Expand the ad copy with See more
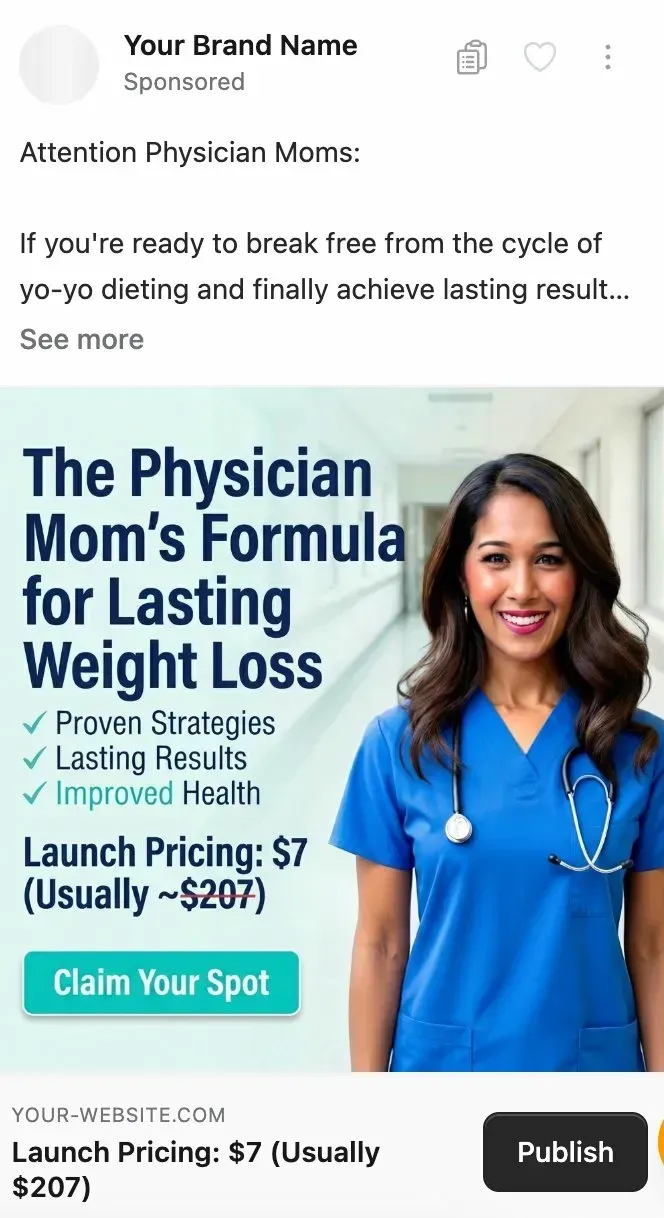664x1218 pixels. click(82, 339)
